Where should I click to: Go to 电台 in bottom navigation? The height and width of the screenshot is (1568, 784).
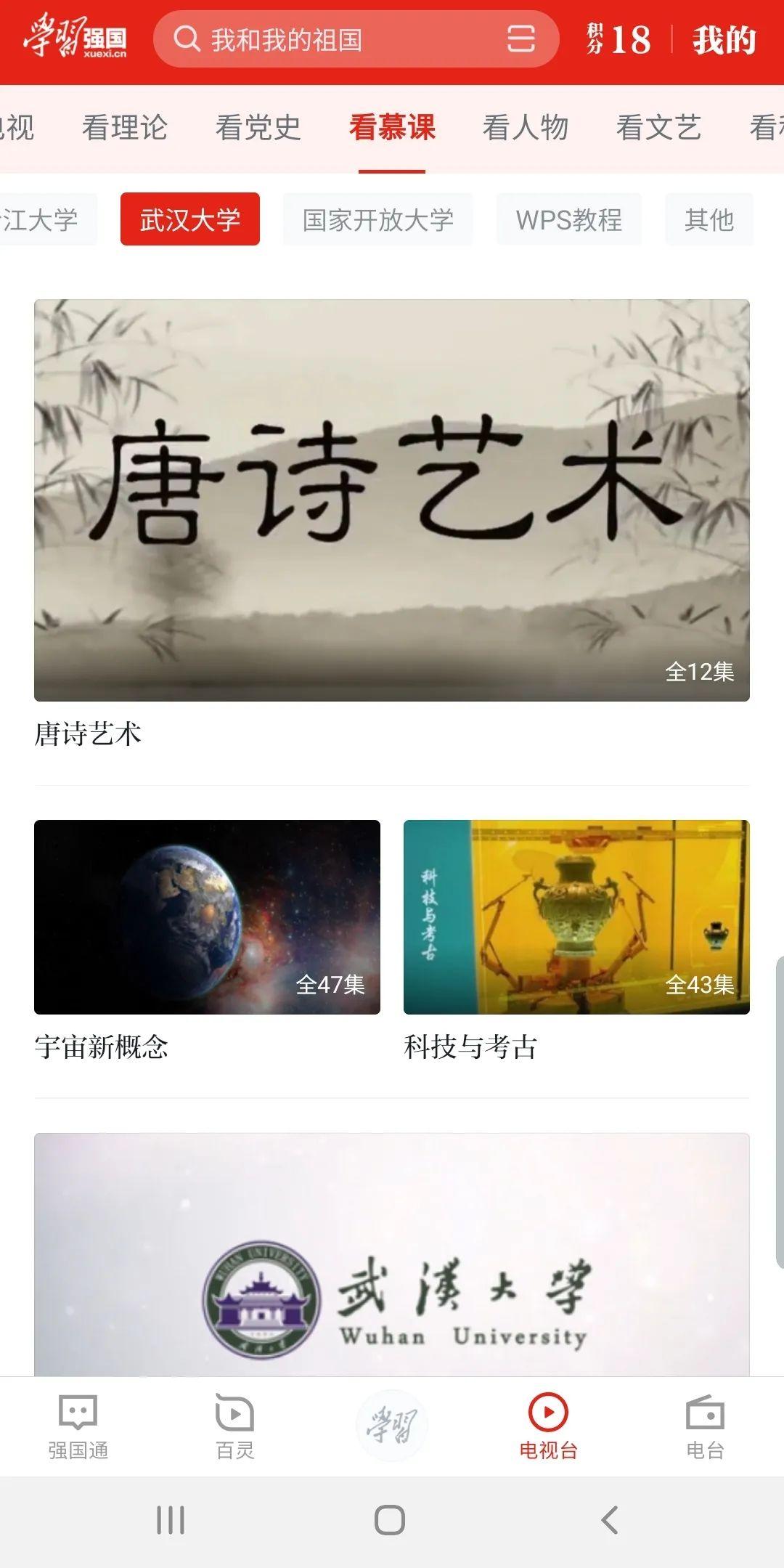[x=706, y=1427]
